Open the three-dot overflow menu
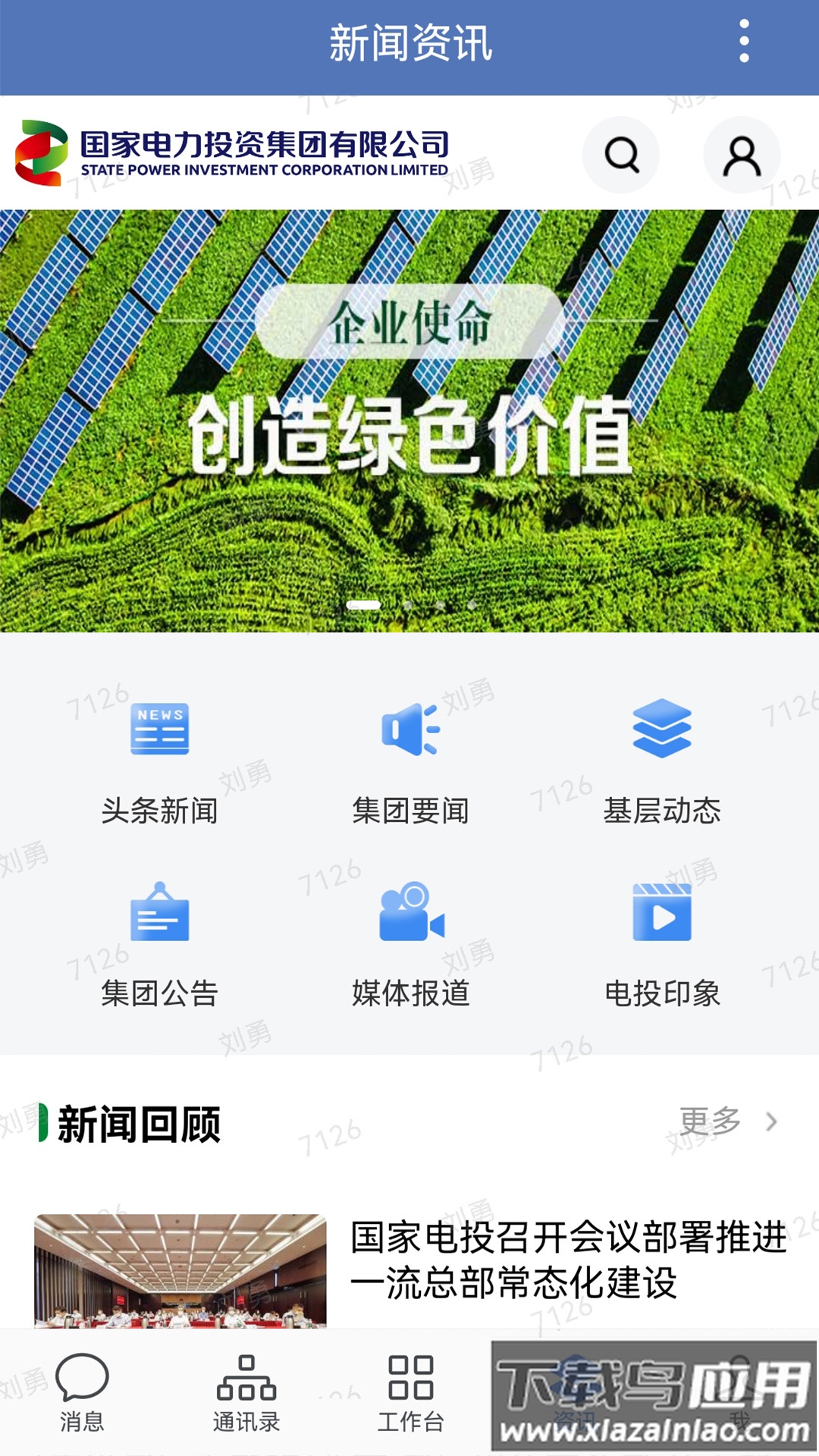The height and width of the screenshot is (1456, 819). (x=744, y=42)
